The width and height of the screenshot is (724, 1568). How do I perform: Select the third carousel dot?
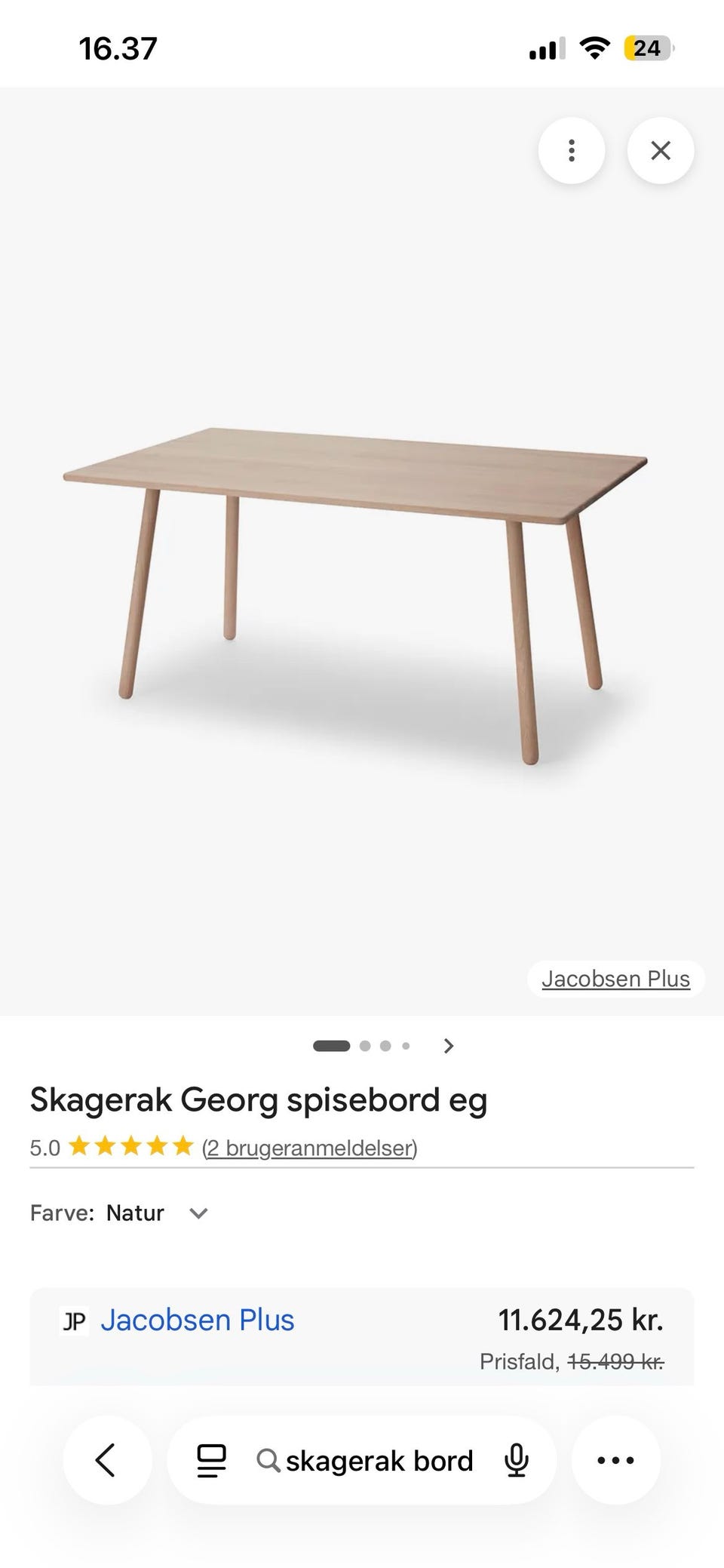386,1046
